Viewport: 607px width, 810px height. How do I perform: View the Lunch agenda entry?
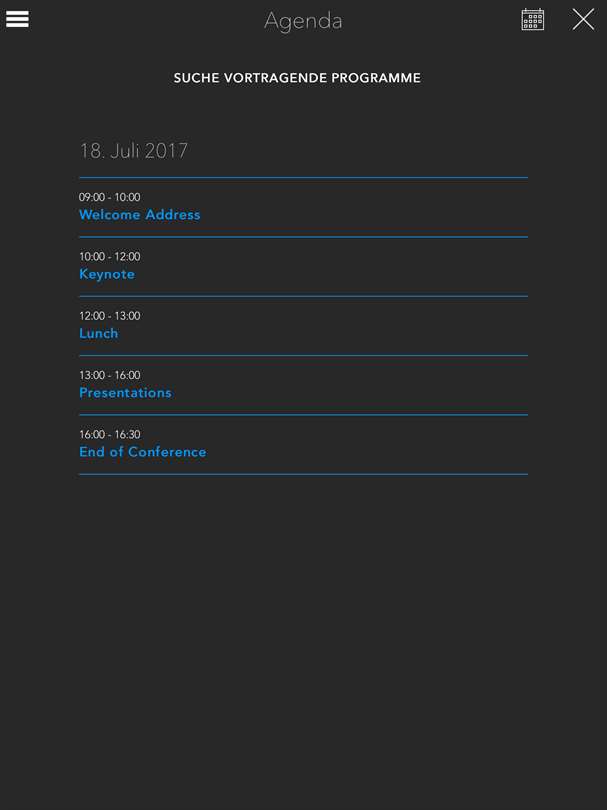click(99, 333)
